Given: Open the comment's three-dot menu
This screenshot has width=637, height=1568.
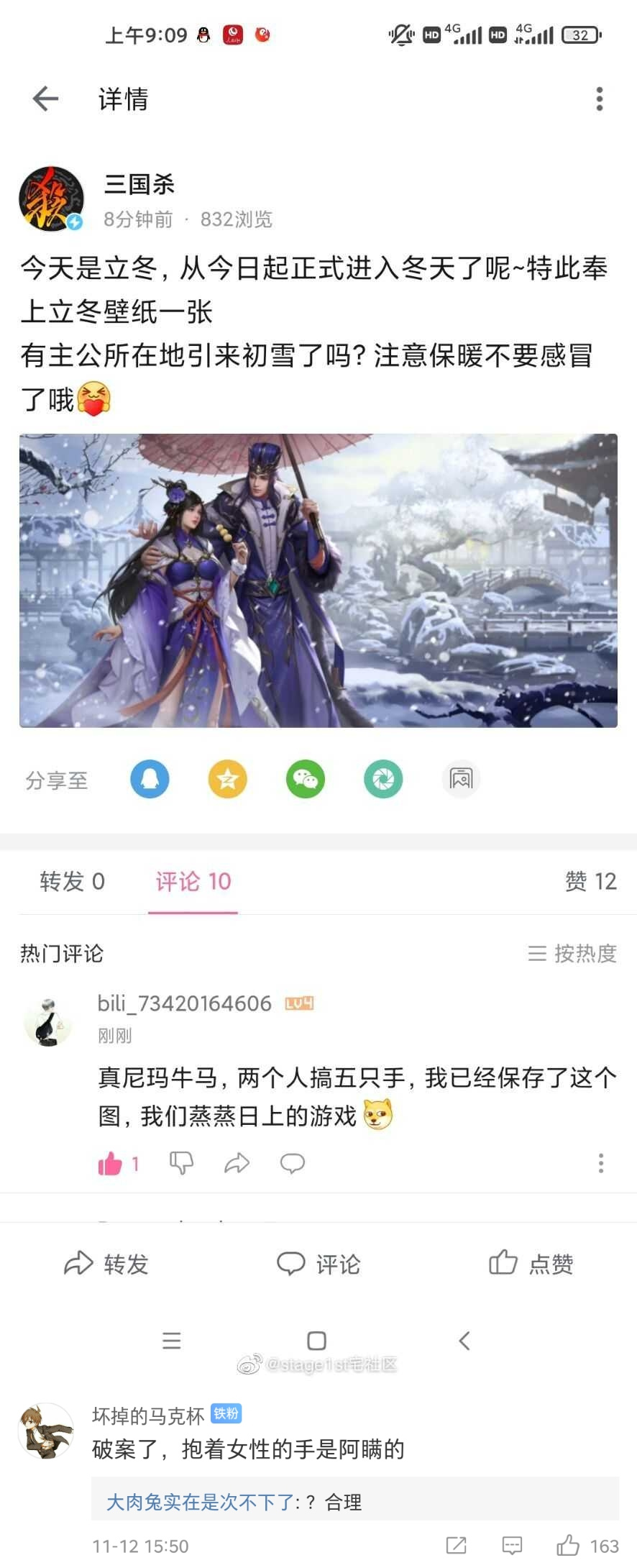Looking at the screenshot, I should 600,1163.
